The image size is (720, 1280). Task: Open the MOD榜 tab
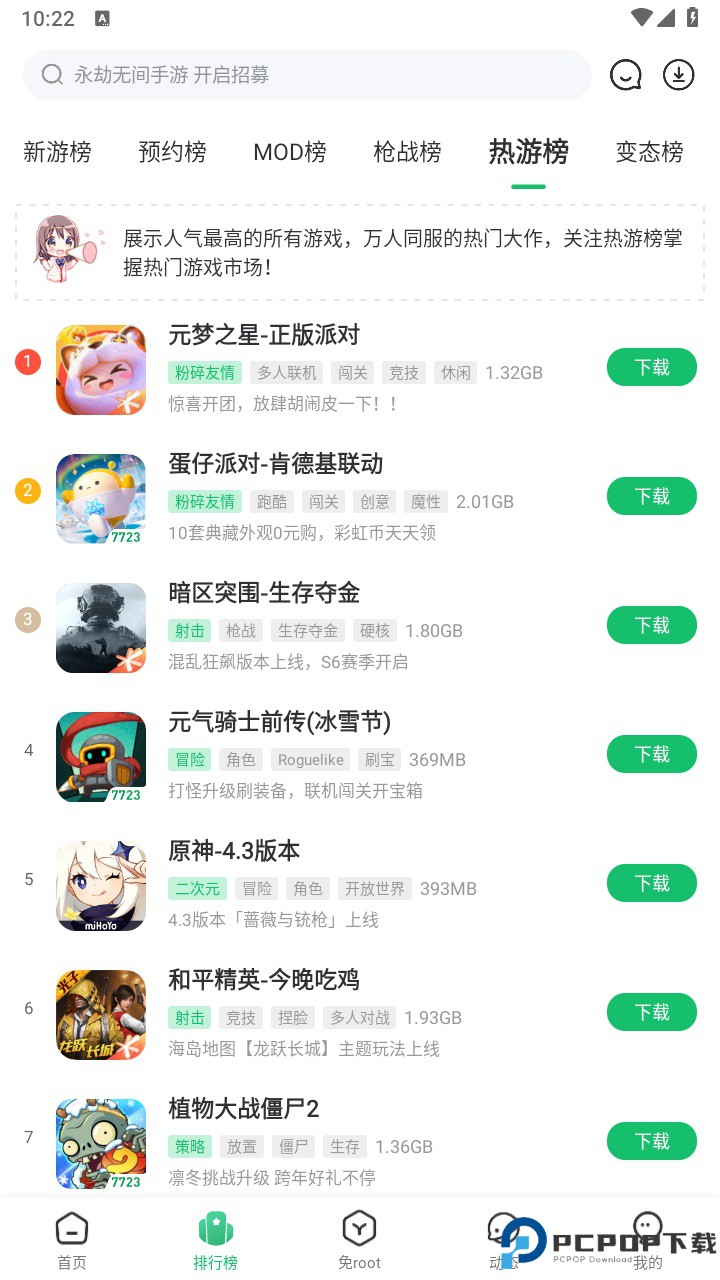coord(289,152)
